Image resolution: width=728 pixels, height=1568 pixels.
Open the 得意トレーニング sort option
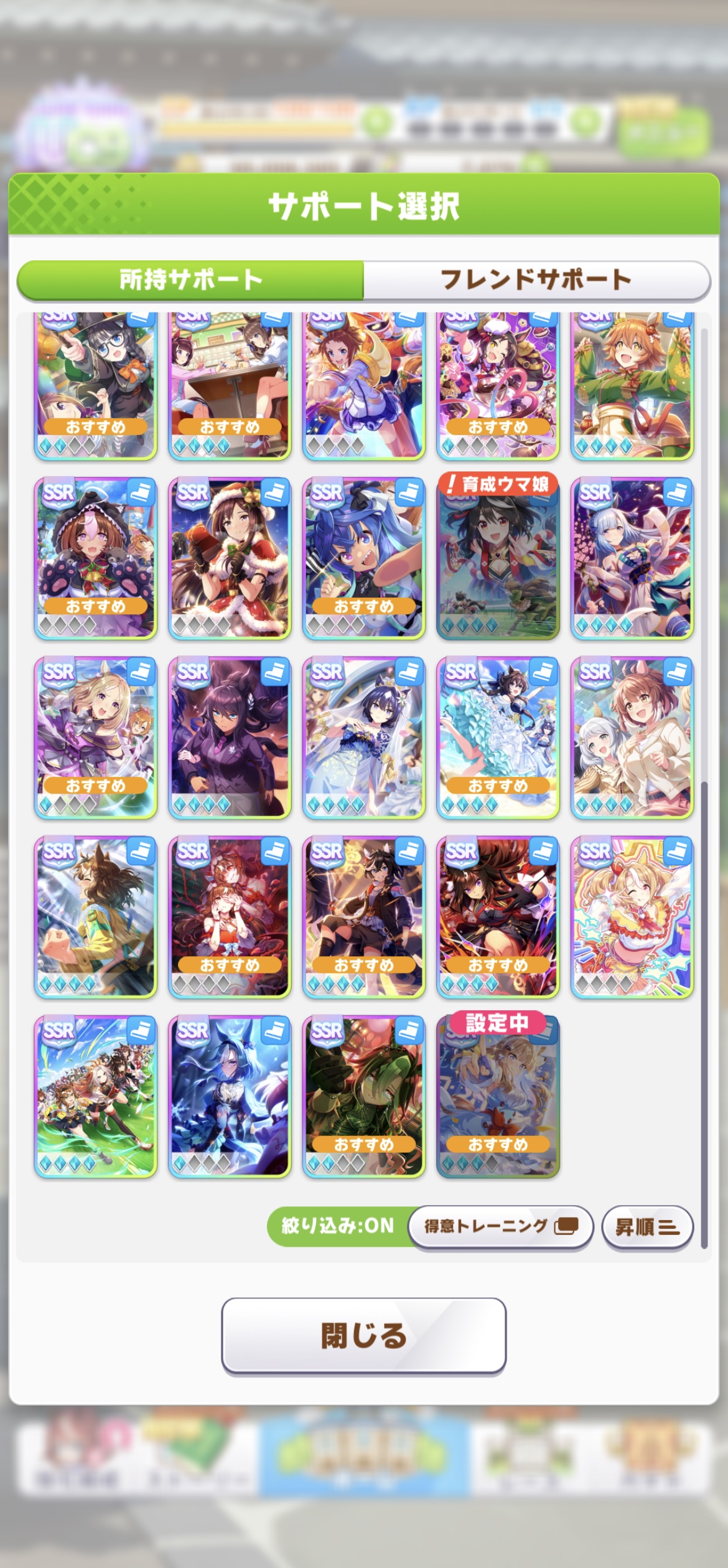coord(500,1226)
